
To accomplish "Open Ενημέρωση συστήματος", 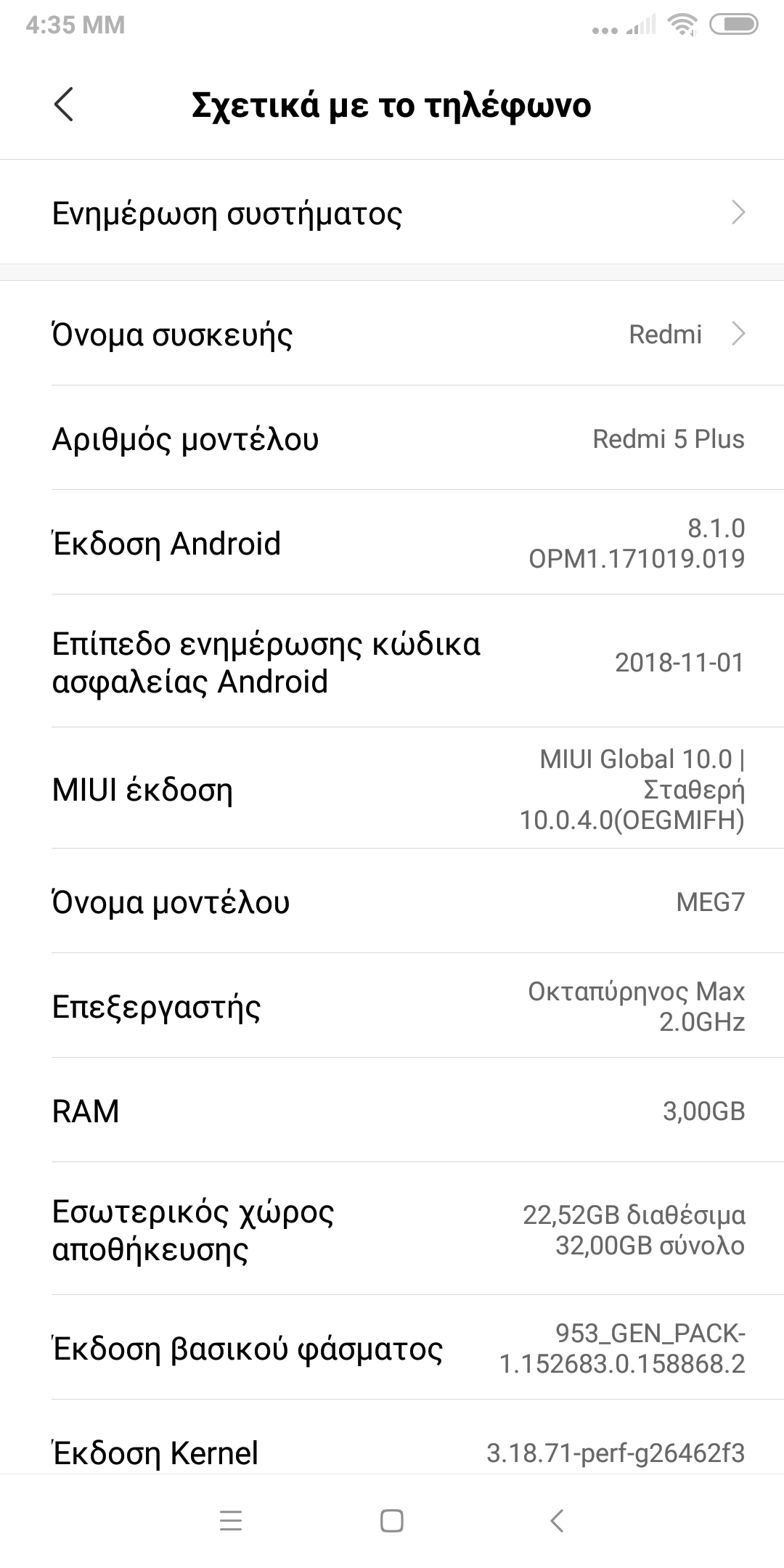I will (392, 213).
